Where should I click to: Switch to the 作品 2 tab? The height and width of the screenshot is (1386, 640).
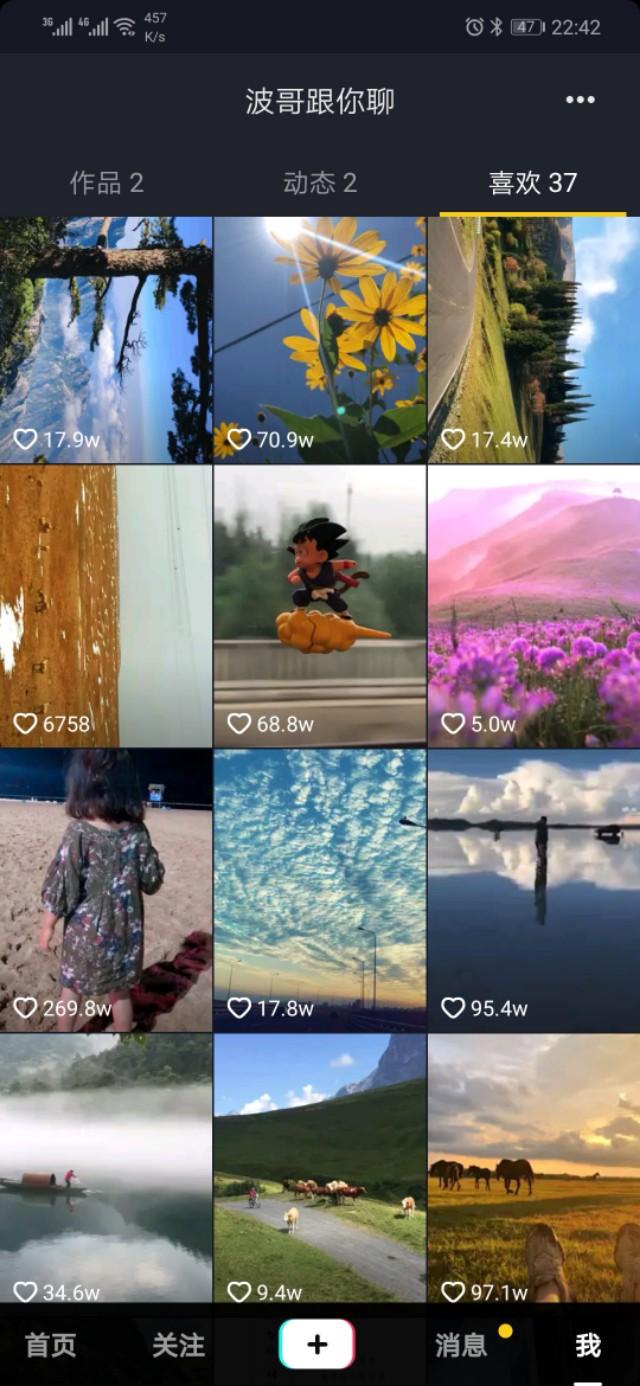[106, 183]
